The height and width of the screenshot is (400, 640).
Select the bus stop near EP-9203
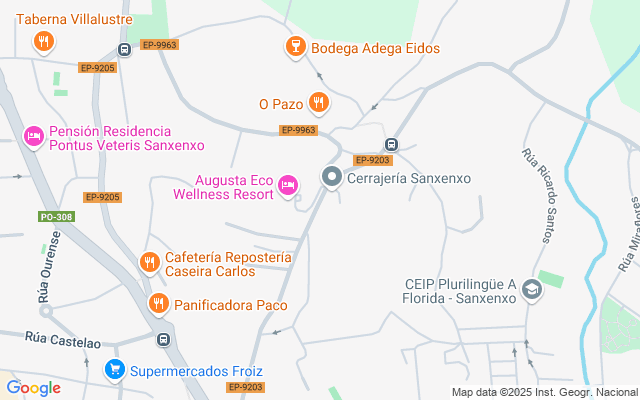[x=391, y=144]
